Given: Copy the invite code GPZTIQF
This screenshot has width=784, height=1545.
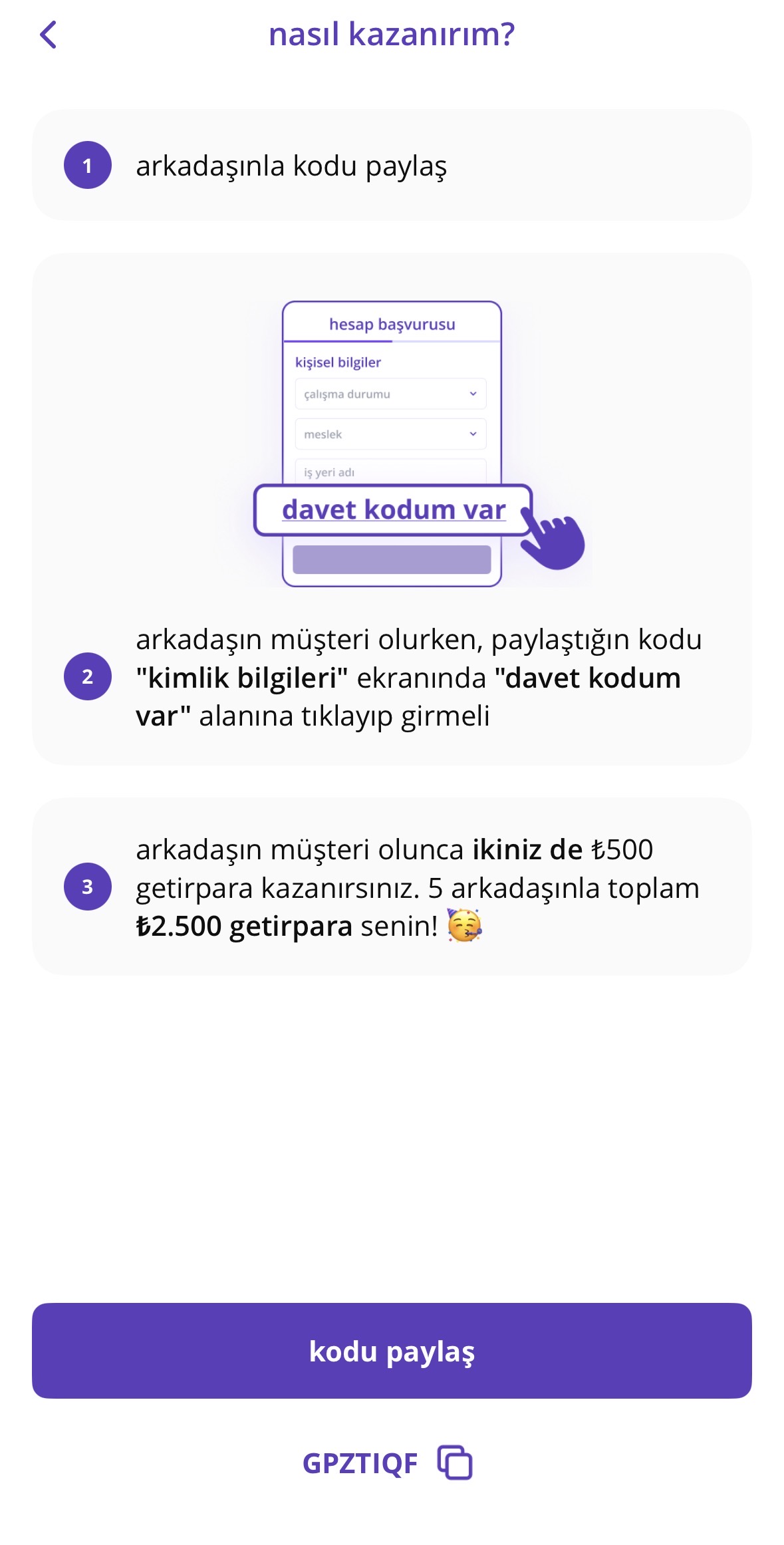Looking at the screenshot, I should coord(455,1463).
